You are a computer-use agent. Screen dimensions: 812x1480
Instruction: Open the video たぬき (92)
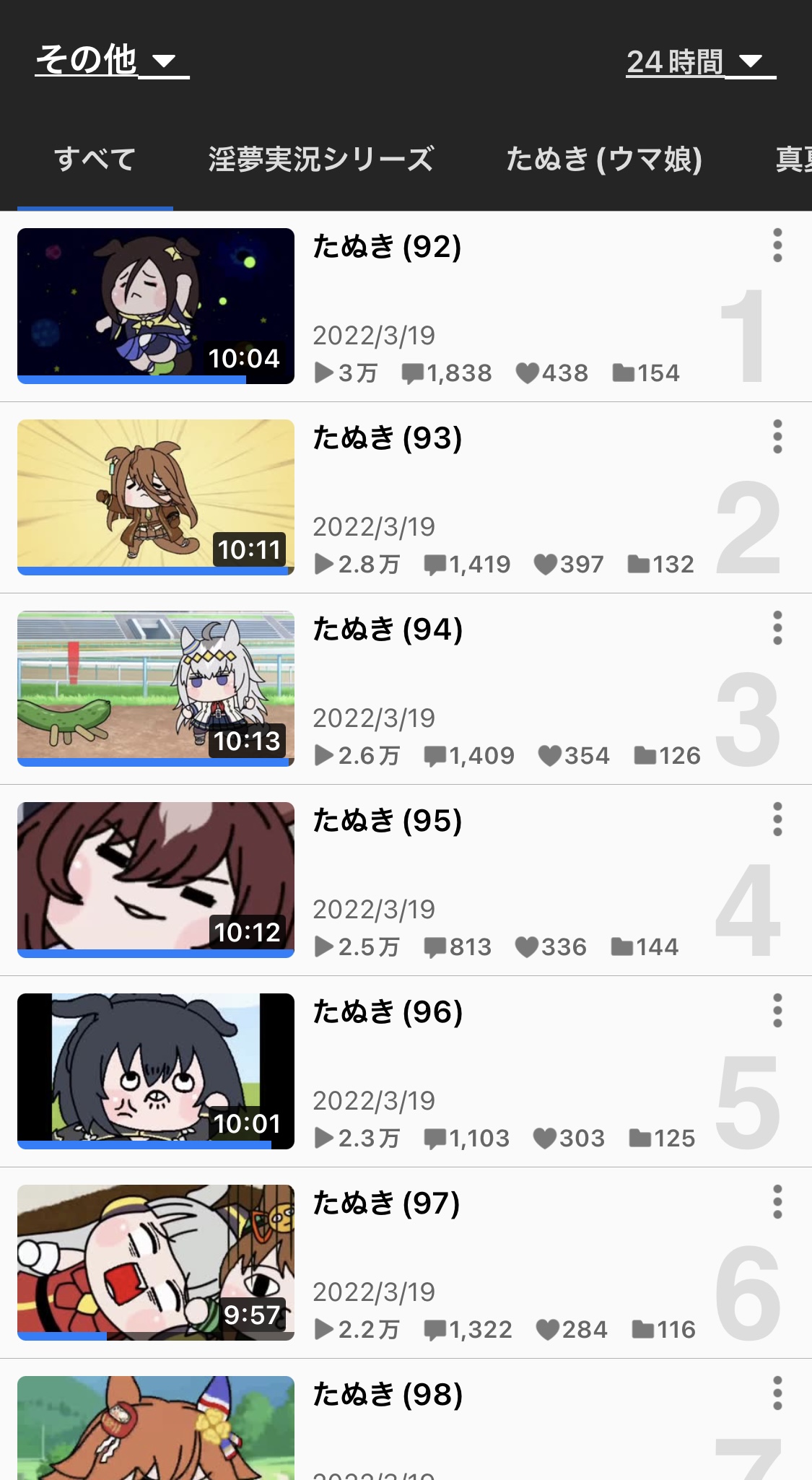[156, 306]
